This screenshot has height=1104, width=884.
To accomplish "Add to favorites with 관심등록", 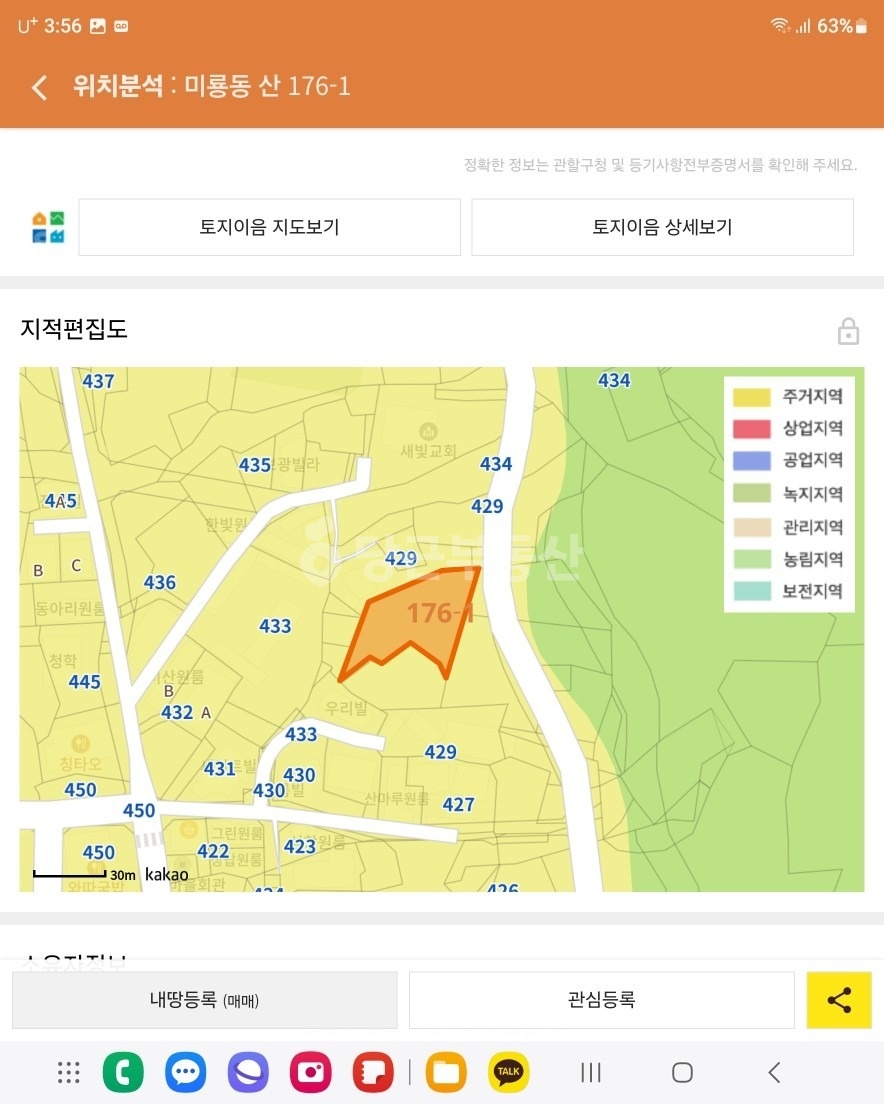I will tap(601, 999).
